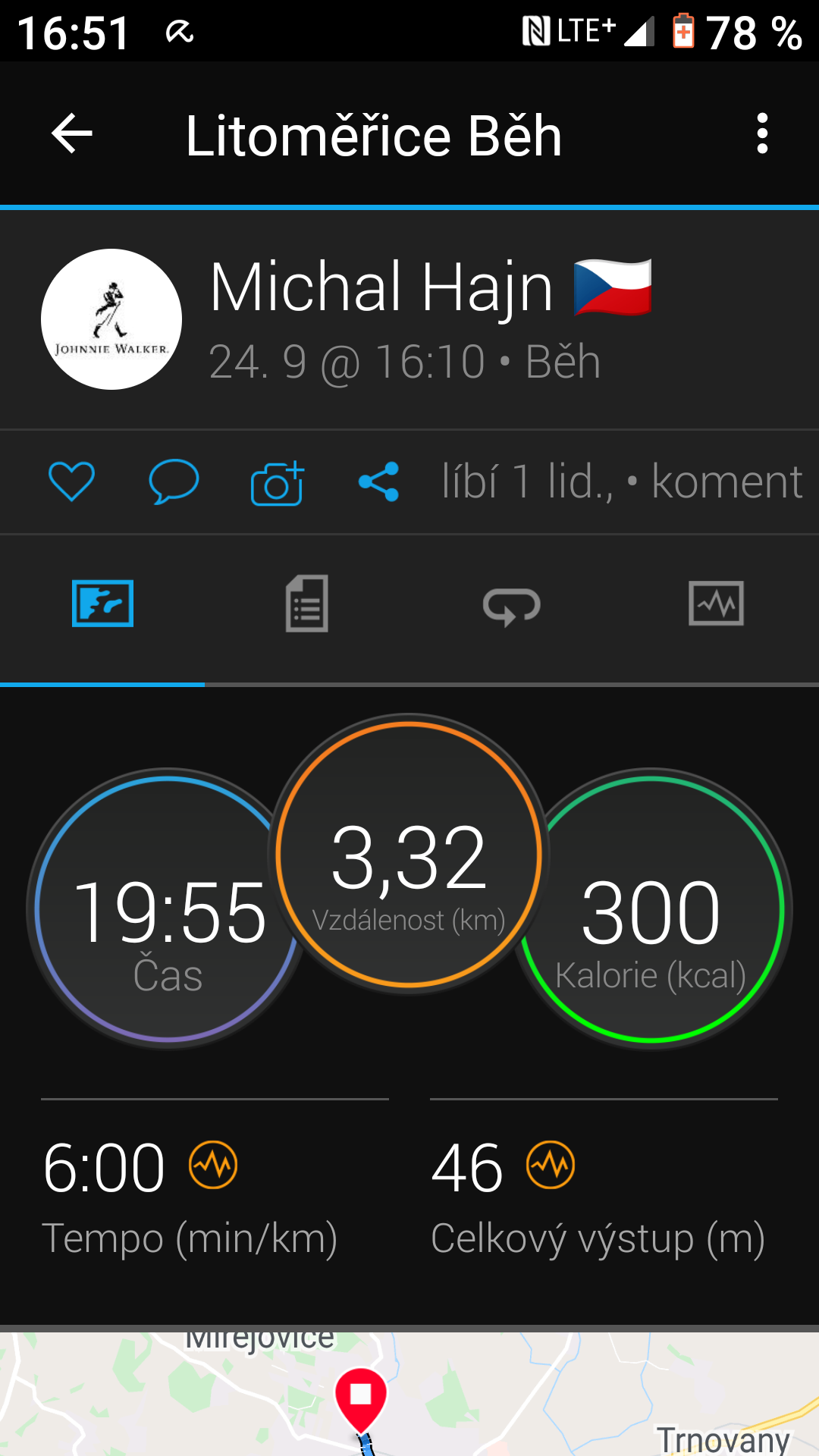Select the map overview tab
The height and width of the screenshot is (1456, 819).
click(x=102, y=604)
